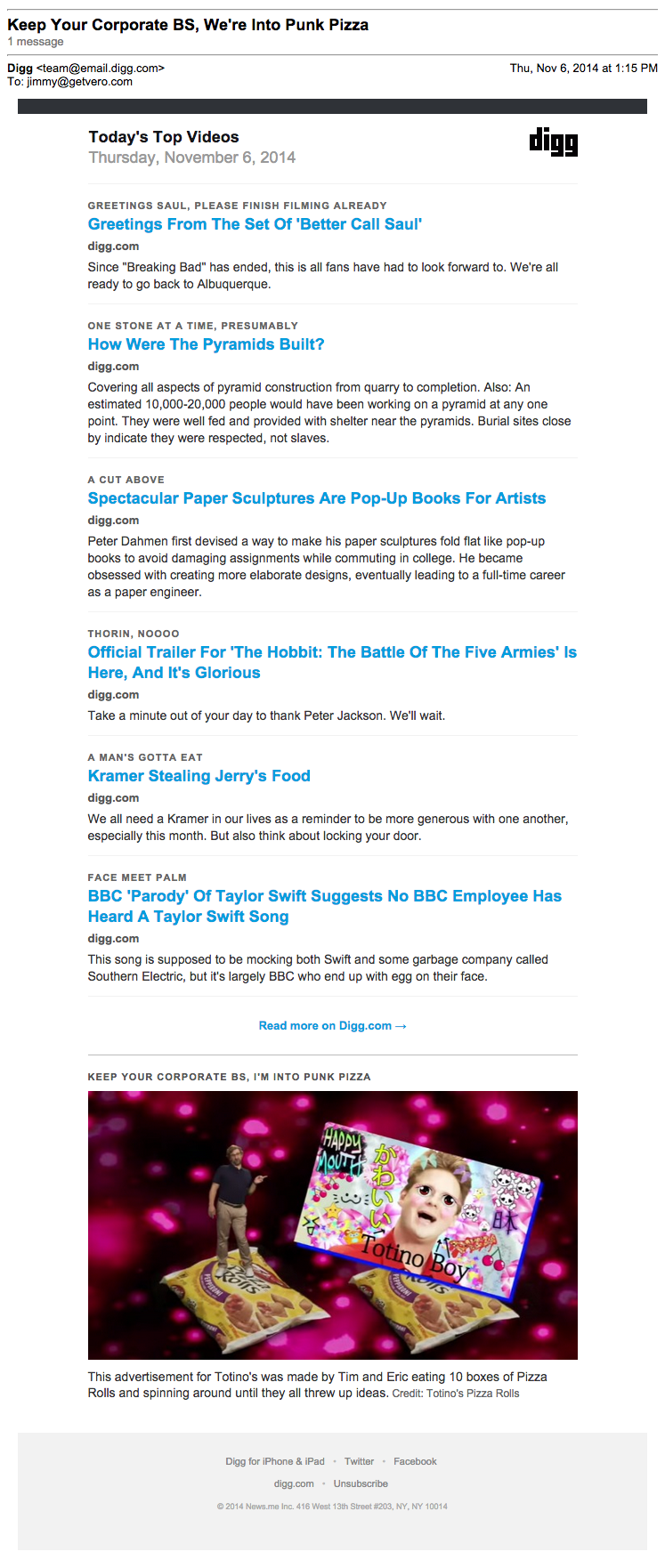665x1568 pixels.
Task: Open the Totino's Pizza Rolls credit link
Action: (473, 1394)
